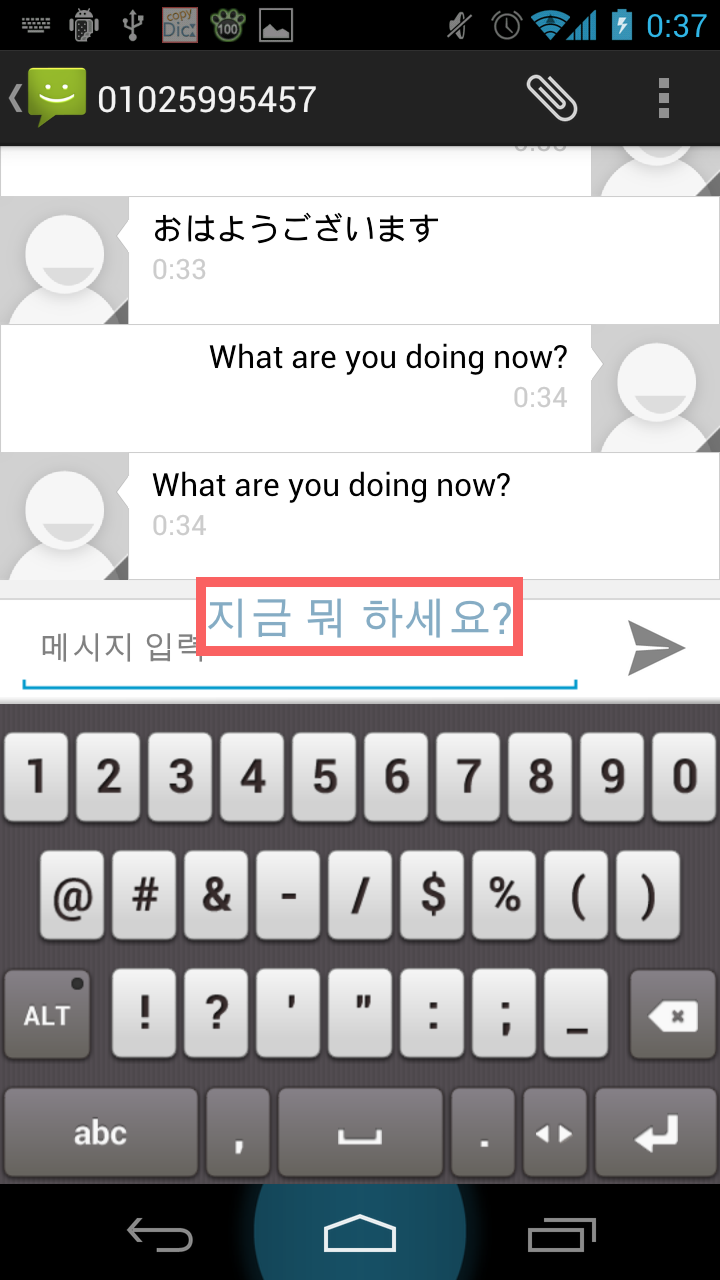Open recent apps from navigation bar
Image resolution: width=720 pixels, height=1280 pixels.
click(561, 1233)
